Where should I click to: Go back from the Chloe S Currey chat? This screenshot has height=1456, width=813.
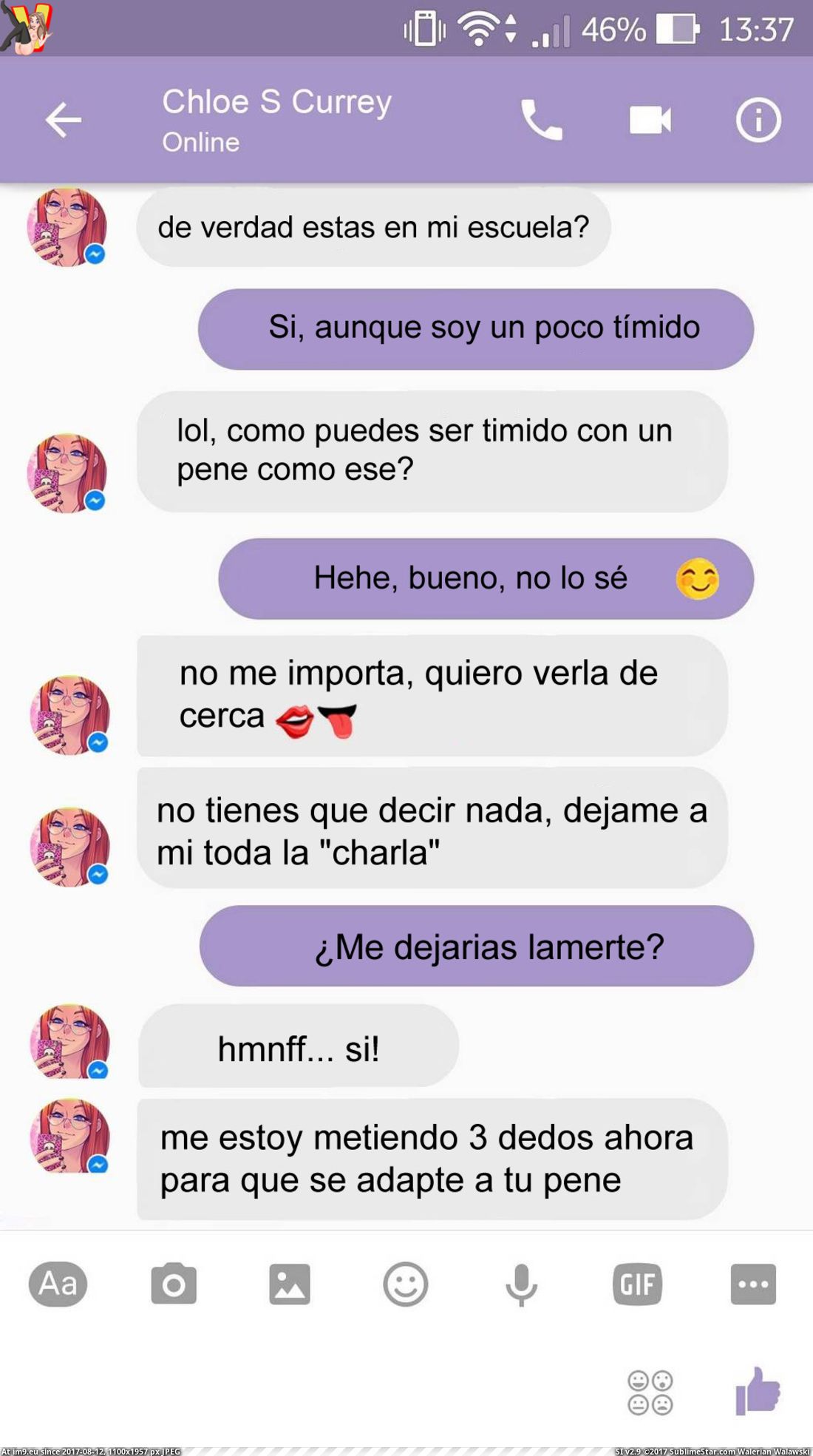pos(64,121)
